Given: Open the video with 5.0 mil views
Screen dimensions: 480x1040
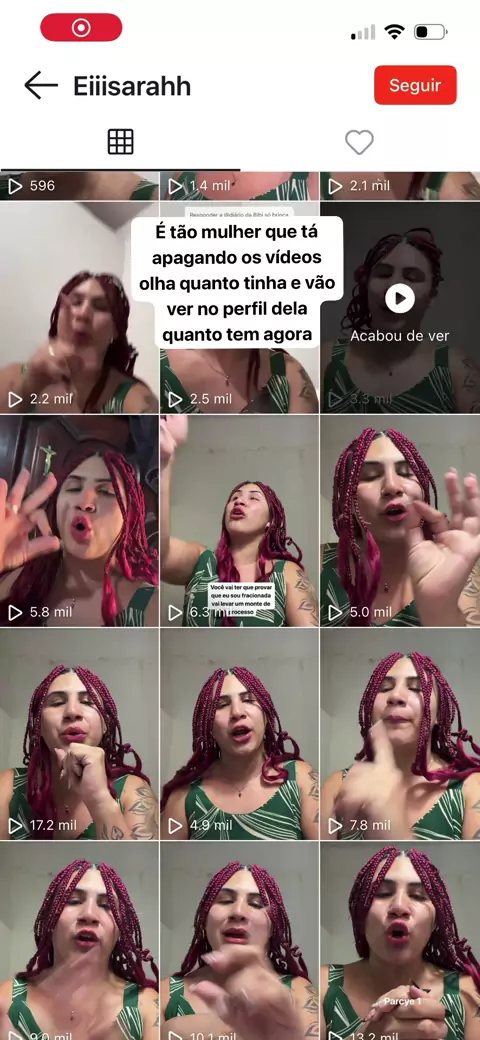Looking at the screenshot, I should (x=400, y=521).
